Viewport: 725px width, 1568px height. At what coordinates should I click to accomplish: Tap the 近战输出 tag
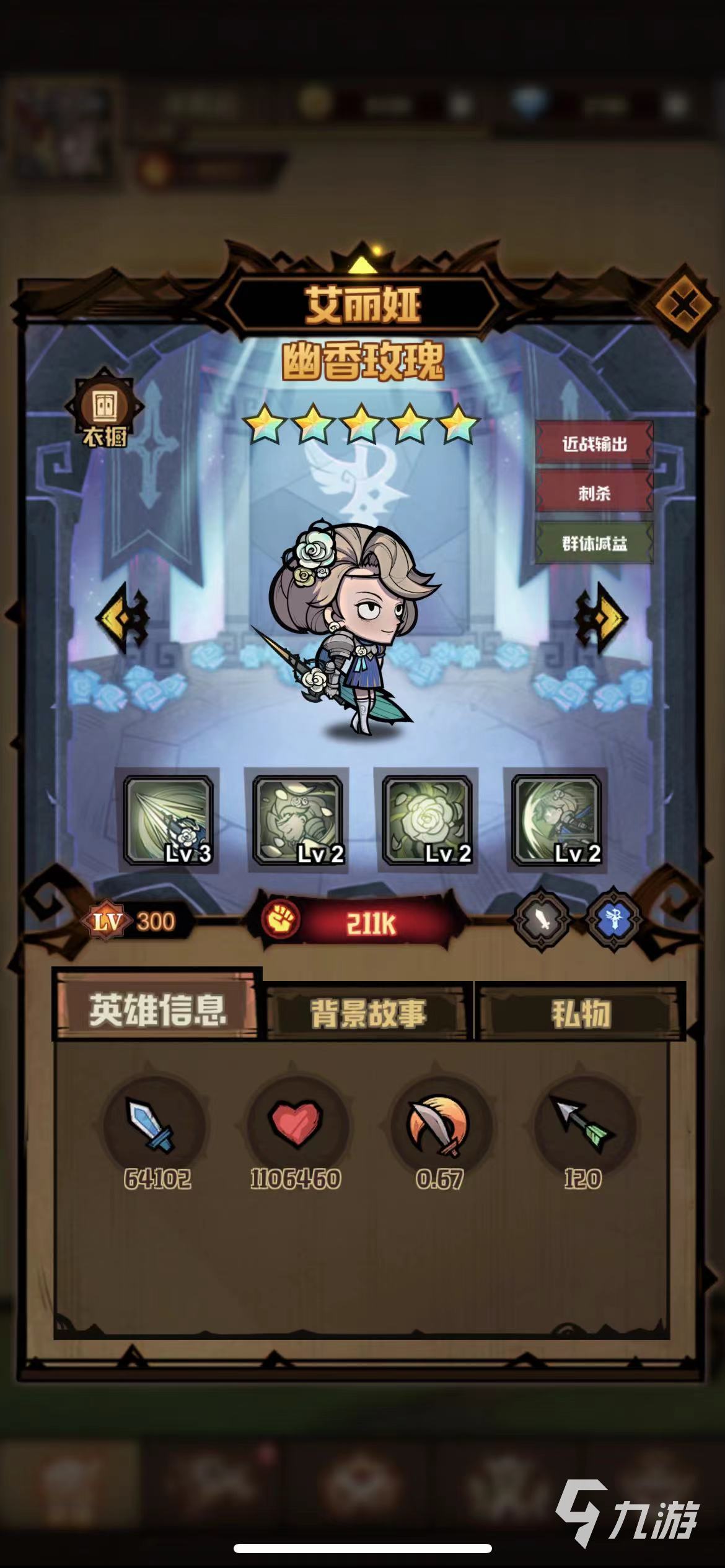[594, 443]
